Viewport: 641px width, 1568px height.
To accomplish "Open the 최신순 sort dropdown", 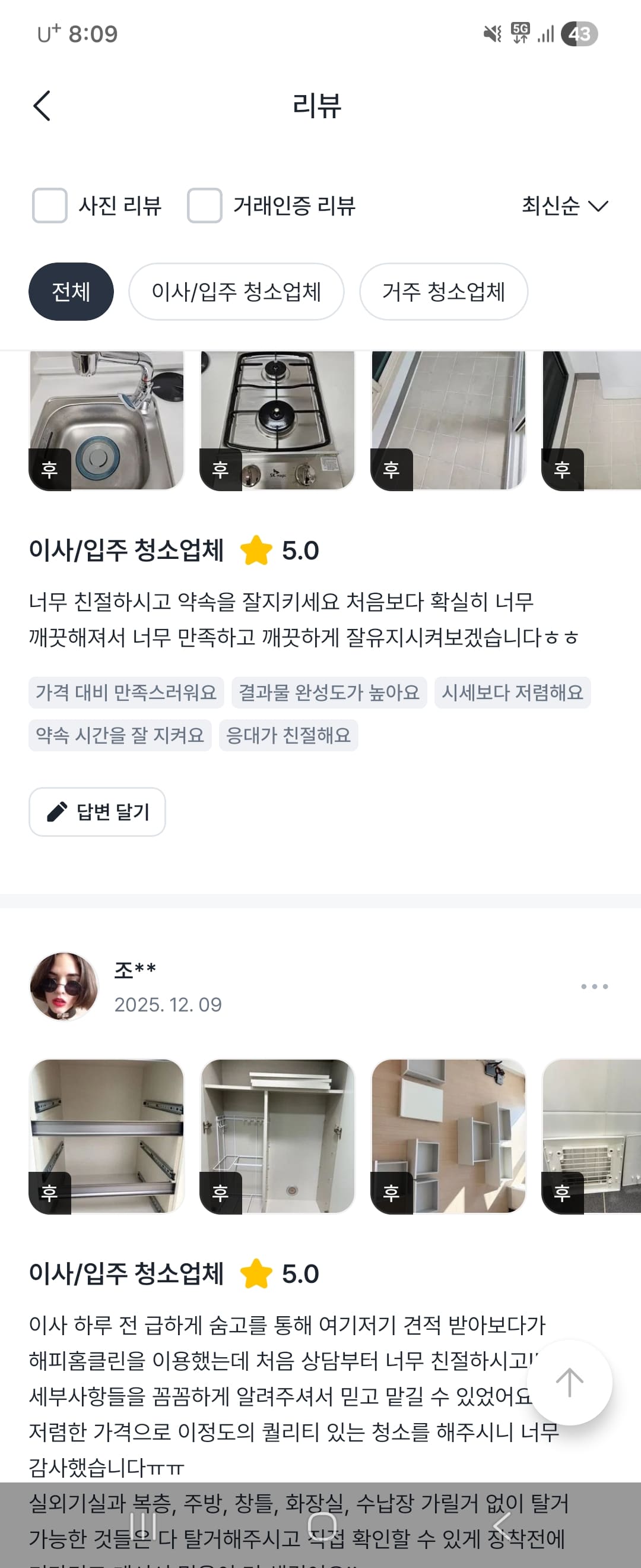I will (564, 206).
